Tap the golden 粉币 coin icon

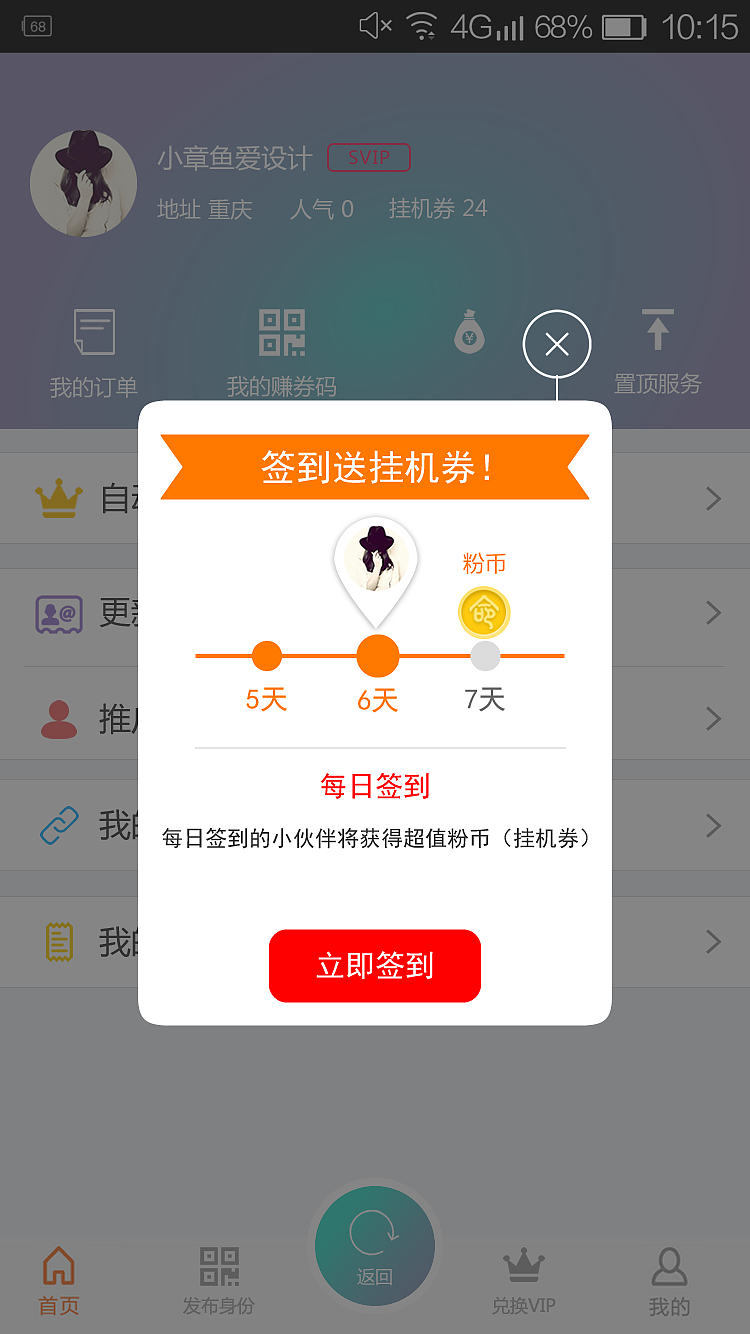click(x=484, y=612)
